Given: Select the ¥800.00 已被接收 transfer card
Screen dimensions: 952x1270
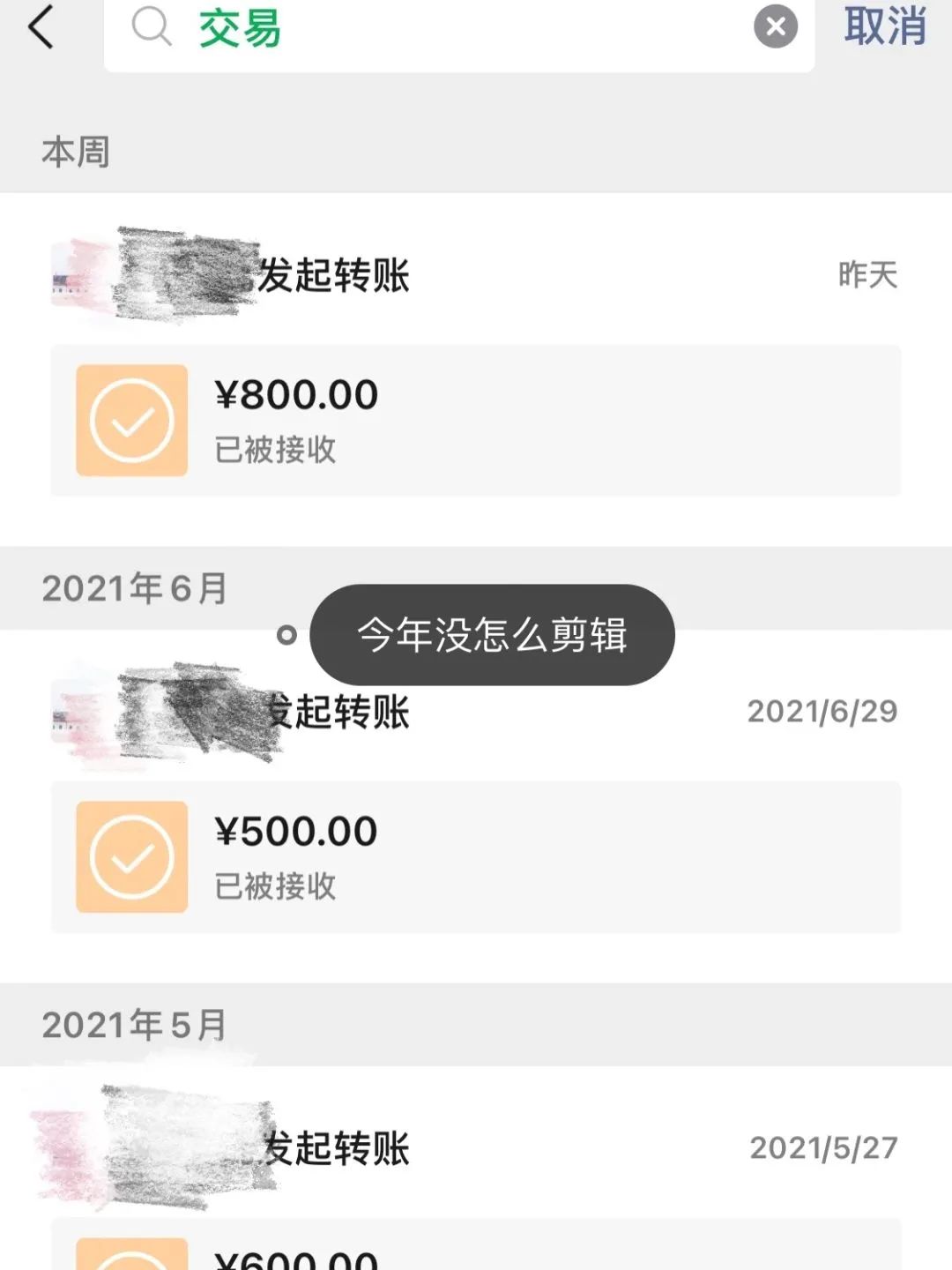Looking at the screenshot, I should [x=476, y=419].
